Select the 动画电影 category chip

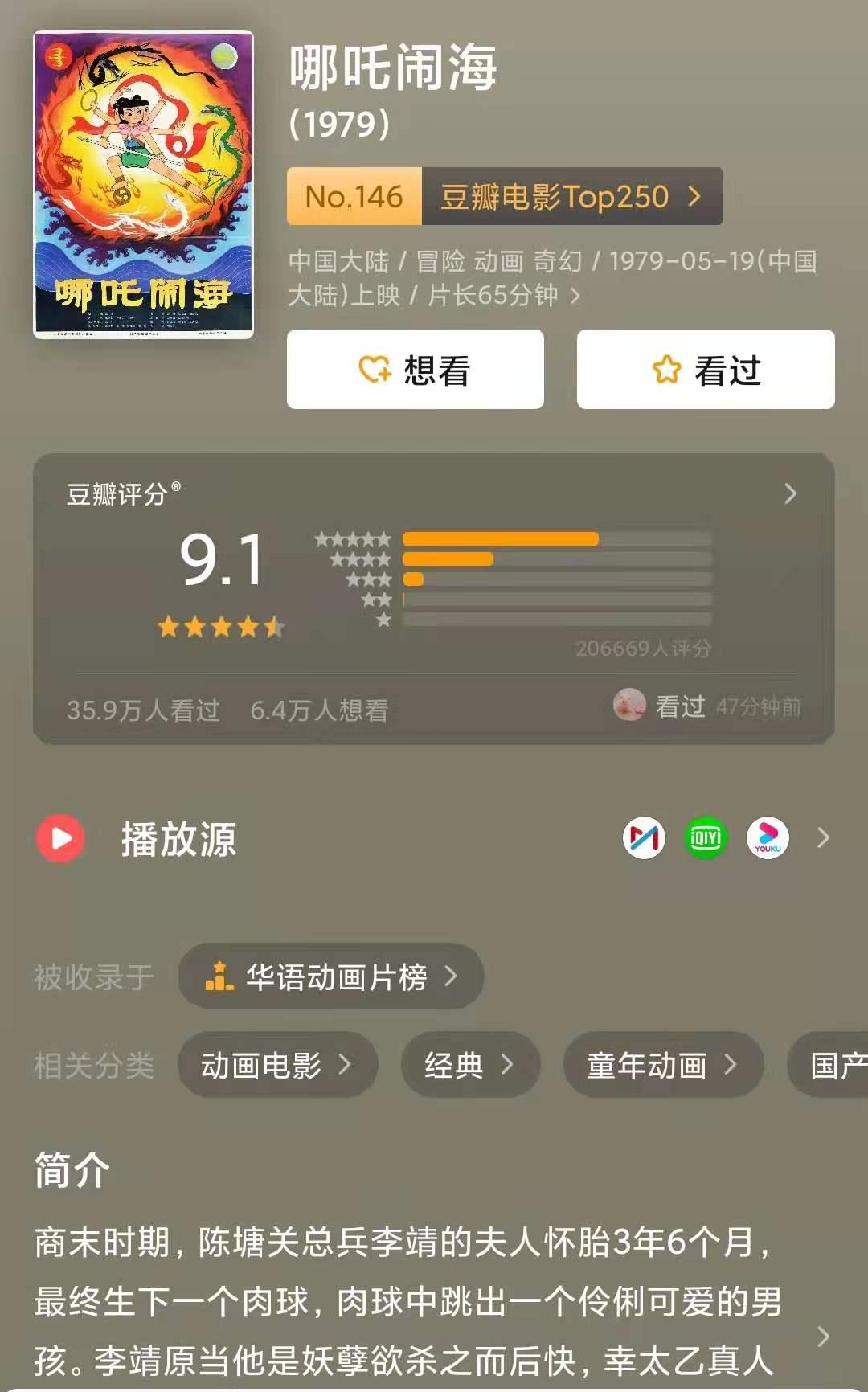(277, 1065)
